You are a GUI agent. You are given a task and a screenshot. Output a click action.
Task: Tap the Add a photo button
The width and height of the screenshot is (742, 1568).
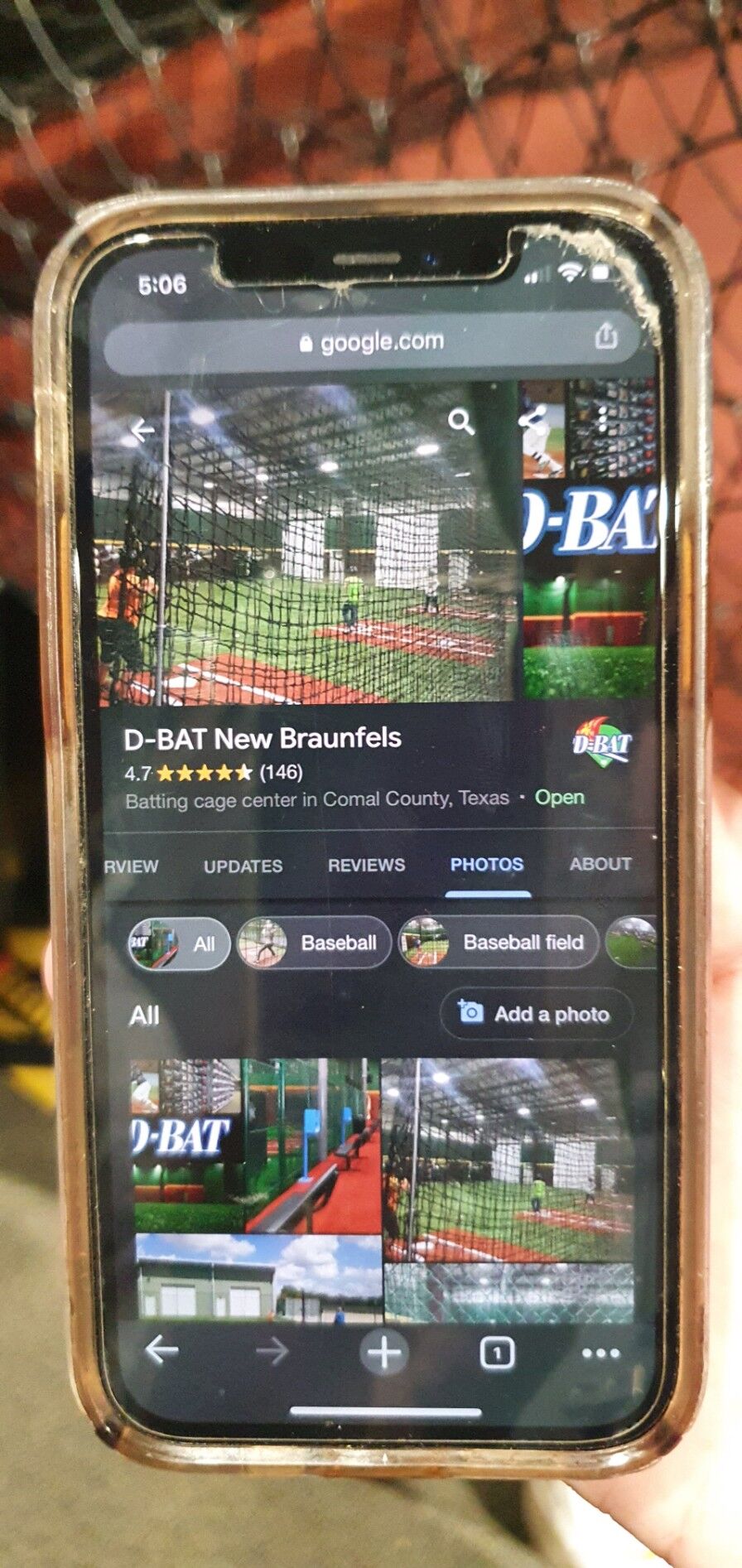(x=536, y=1014)
